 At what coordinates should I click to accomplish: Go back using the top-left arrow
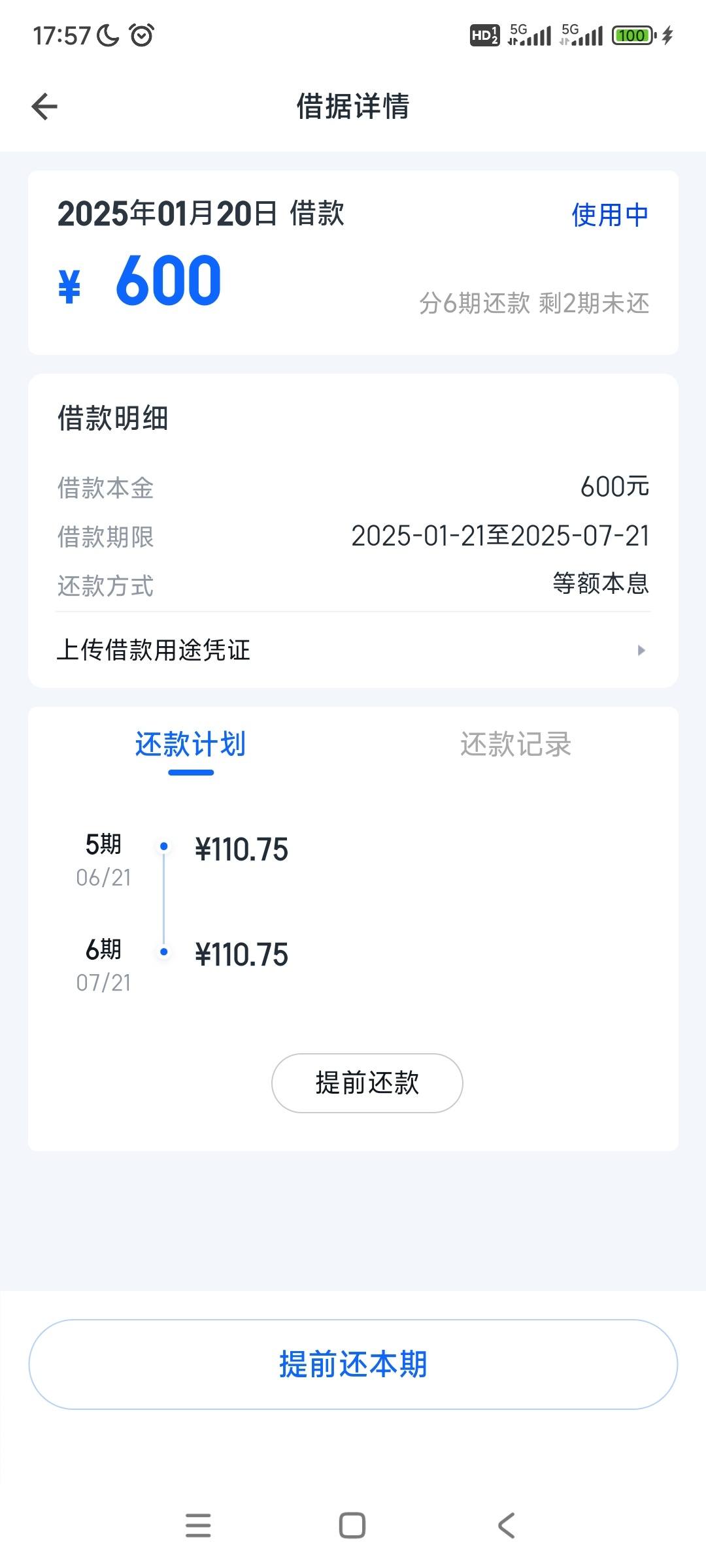pyautogui.click(x=44, y=106)
